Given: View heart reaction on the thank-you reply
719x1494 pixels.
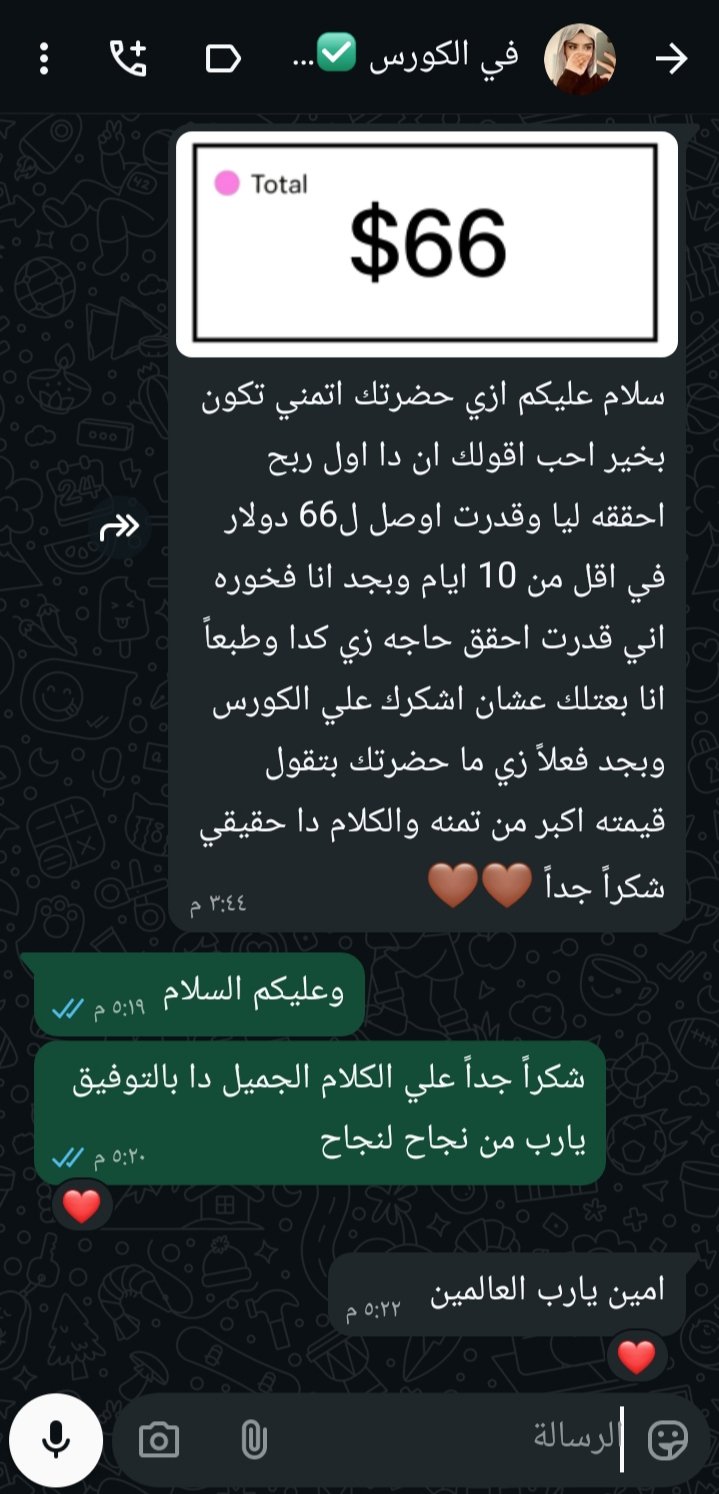Looking at the screenshot, I should [82, 1206].
